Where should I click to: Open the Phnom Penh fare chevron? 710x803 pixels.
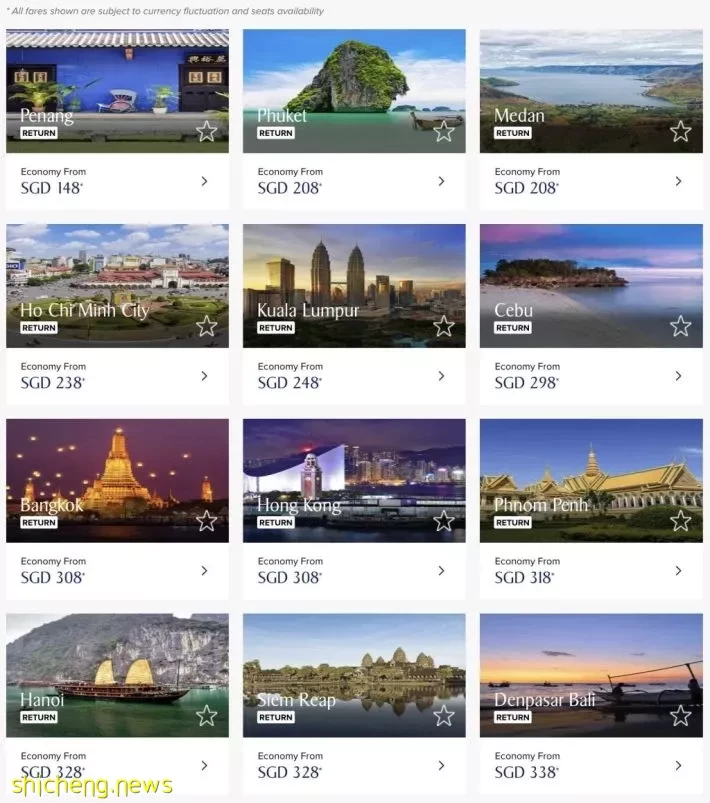678,571
